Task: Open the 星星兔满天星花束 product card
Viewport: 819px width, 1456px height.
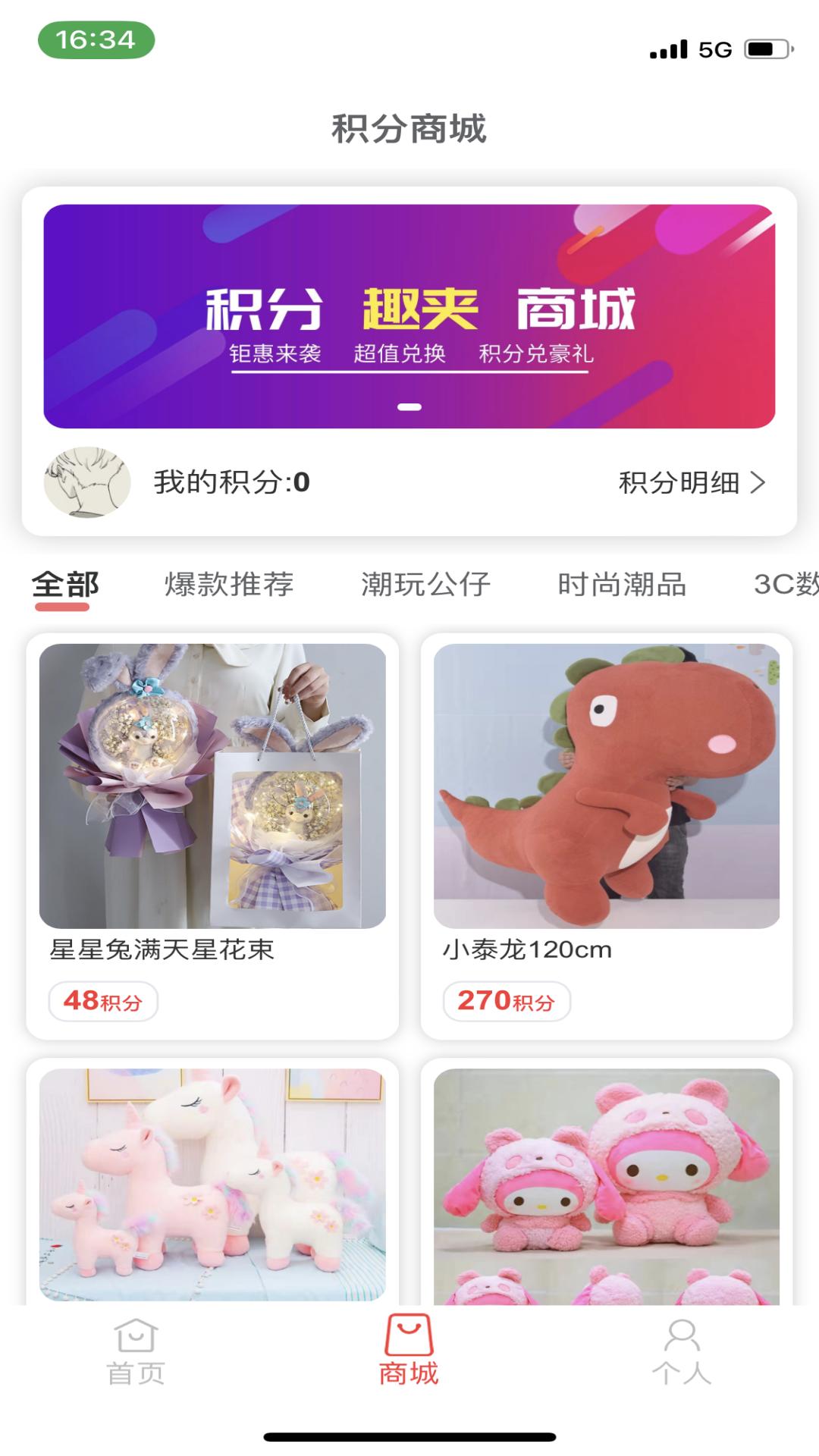Action: 212,834
